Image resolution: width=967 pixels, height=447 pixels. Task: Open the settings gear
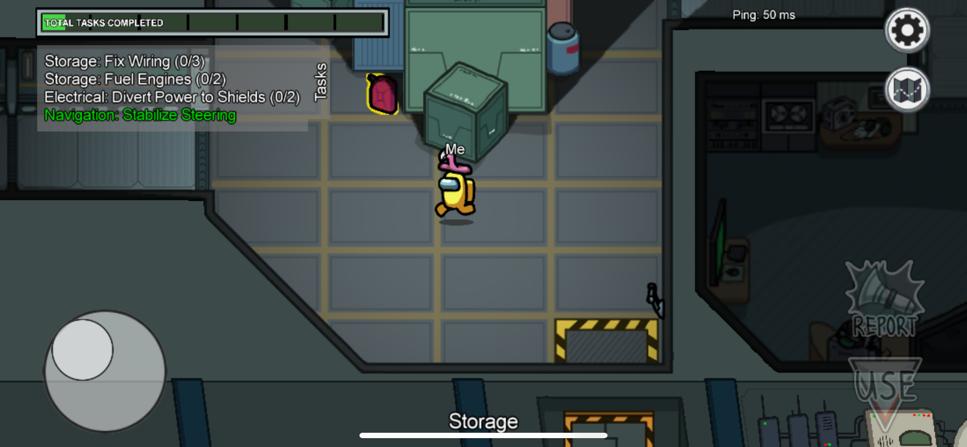tap(906, 31)
